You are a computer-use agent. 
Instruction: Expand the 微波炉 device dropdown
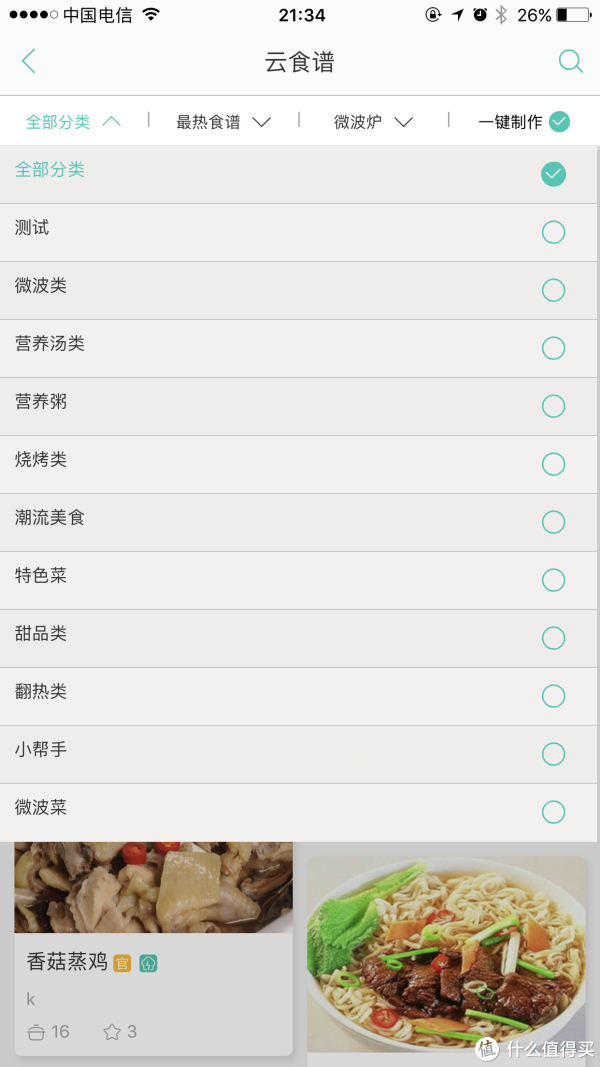click(373, 122)
